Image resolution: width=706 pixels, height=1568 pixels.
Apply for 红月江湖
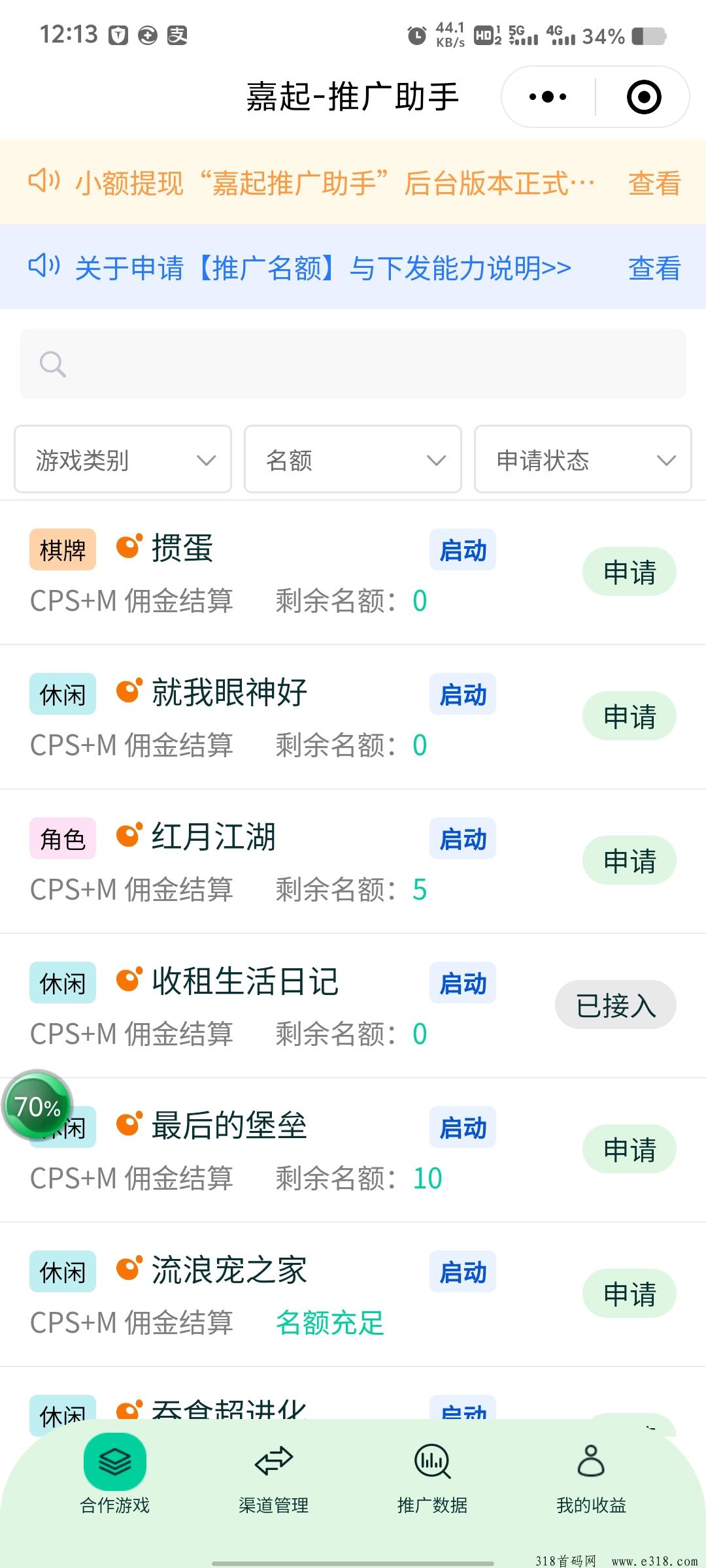pos(630,860)
